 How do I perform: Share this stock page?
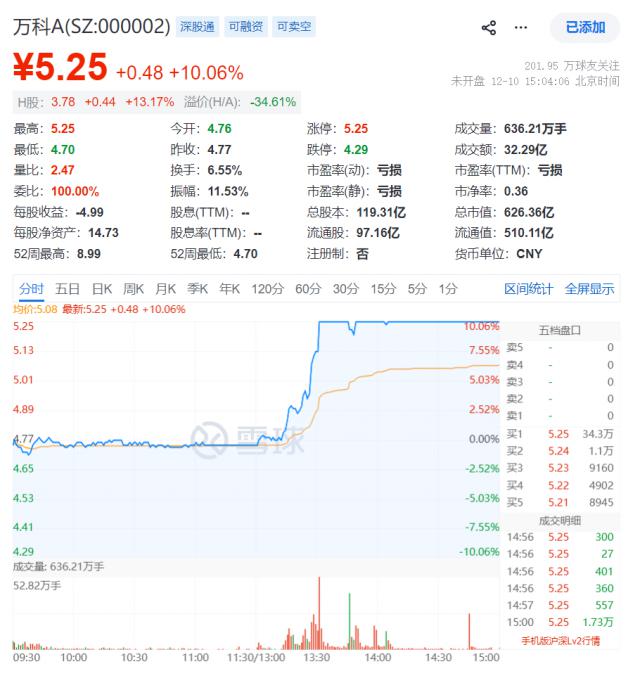(489, 28)
